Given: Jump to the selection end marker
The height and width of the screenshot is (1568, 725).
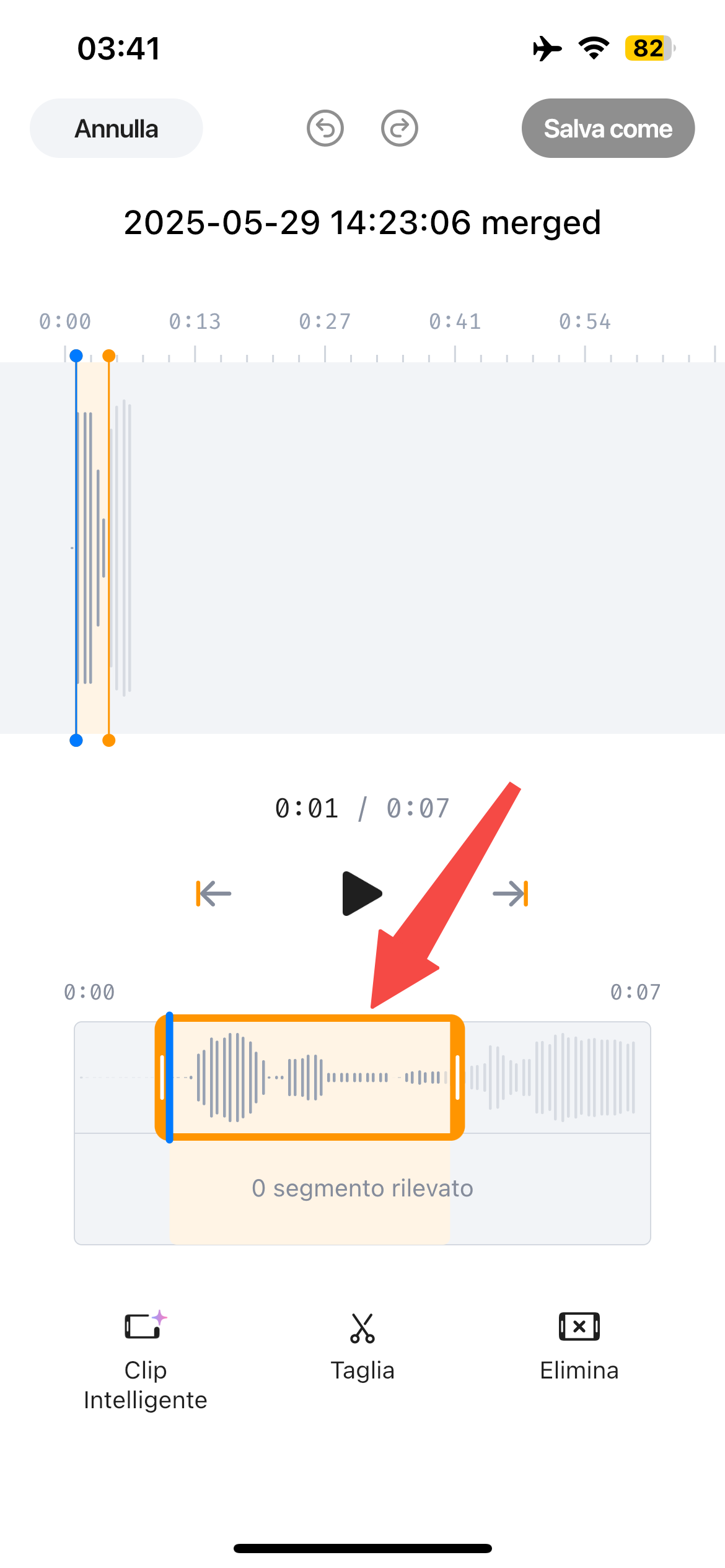Looking at the screenshot, I should pos(510,893).
